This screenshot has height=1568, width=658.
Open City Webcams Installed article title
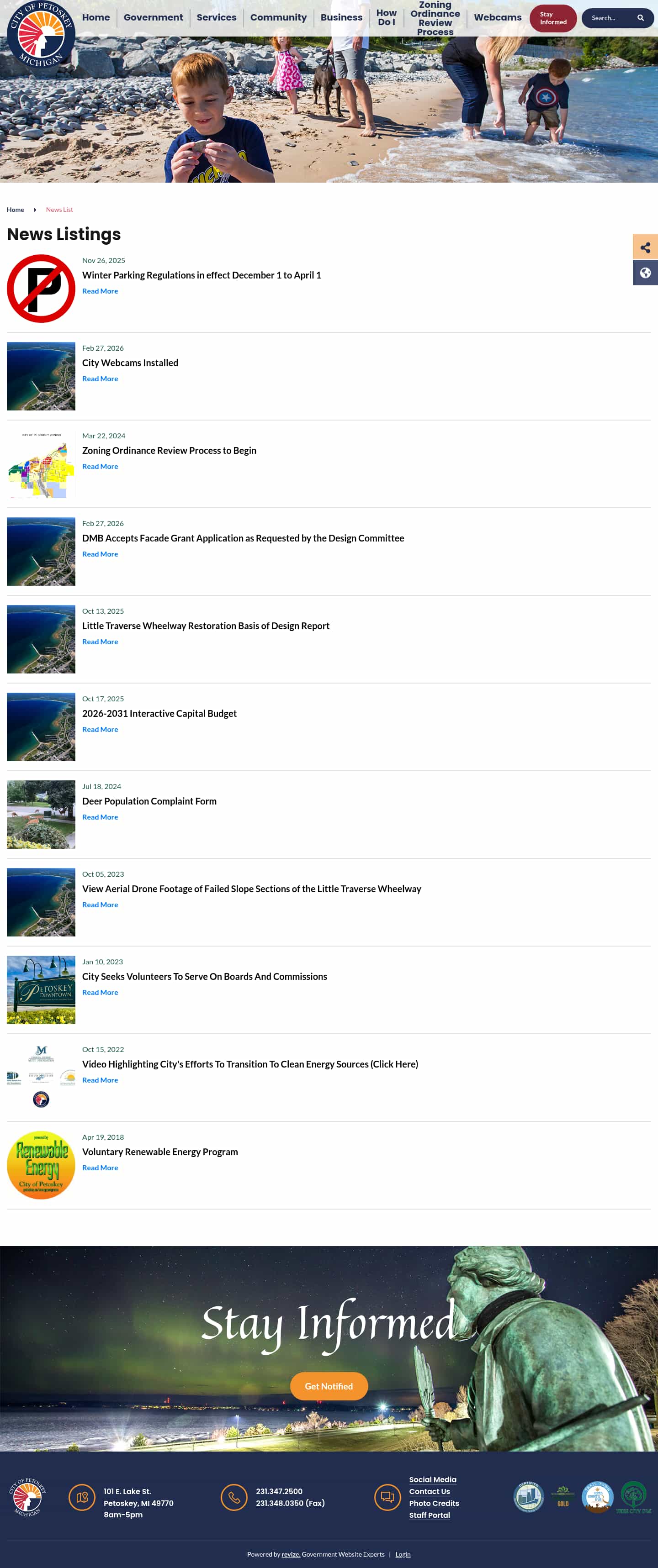point(130,363)
